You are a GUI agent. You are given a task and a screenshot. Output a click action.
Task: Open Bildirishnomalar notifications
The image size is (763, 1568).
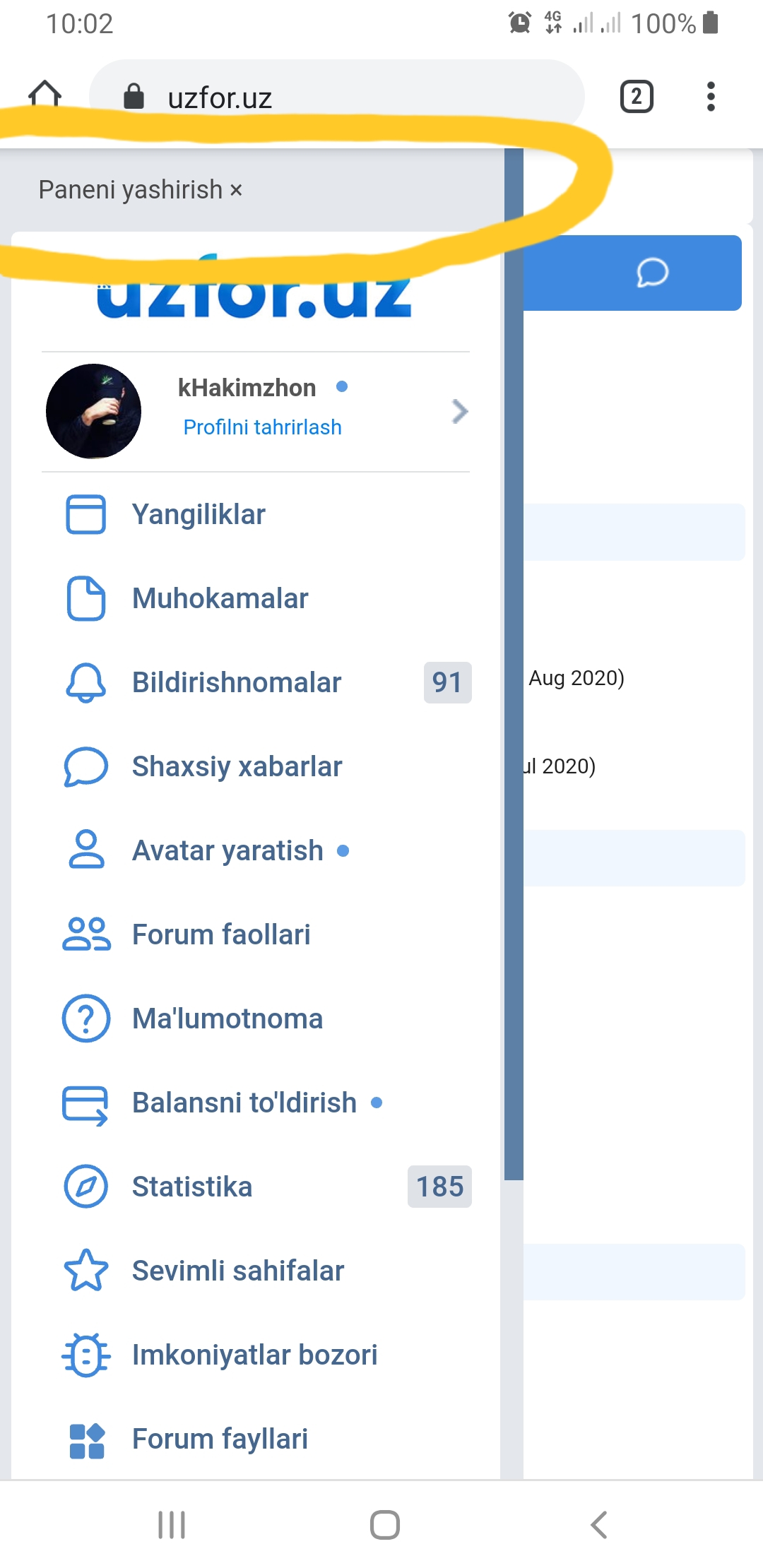pos(236,682)
